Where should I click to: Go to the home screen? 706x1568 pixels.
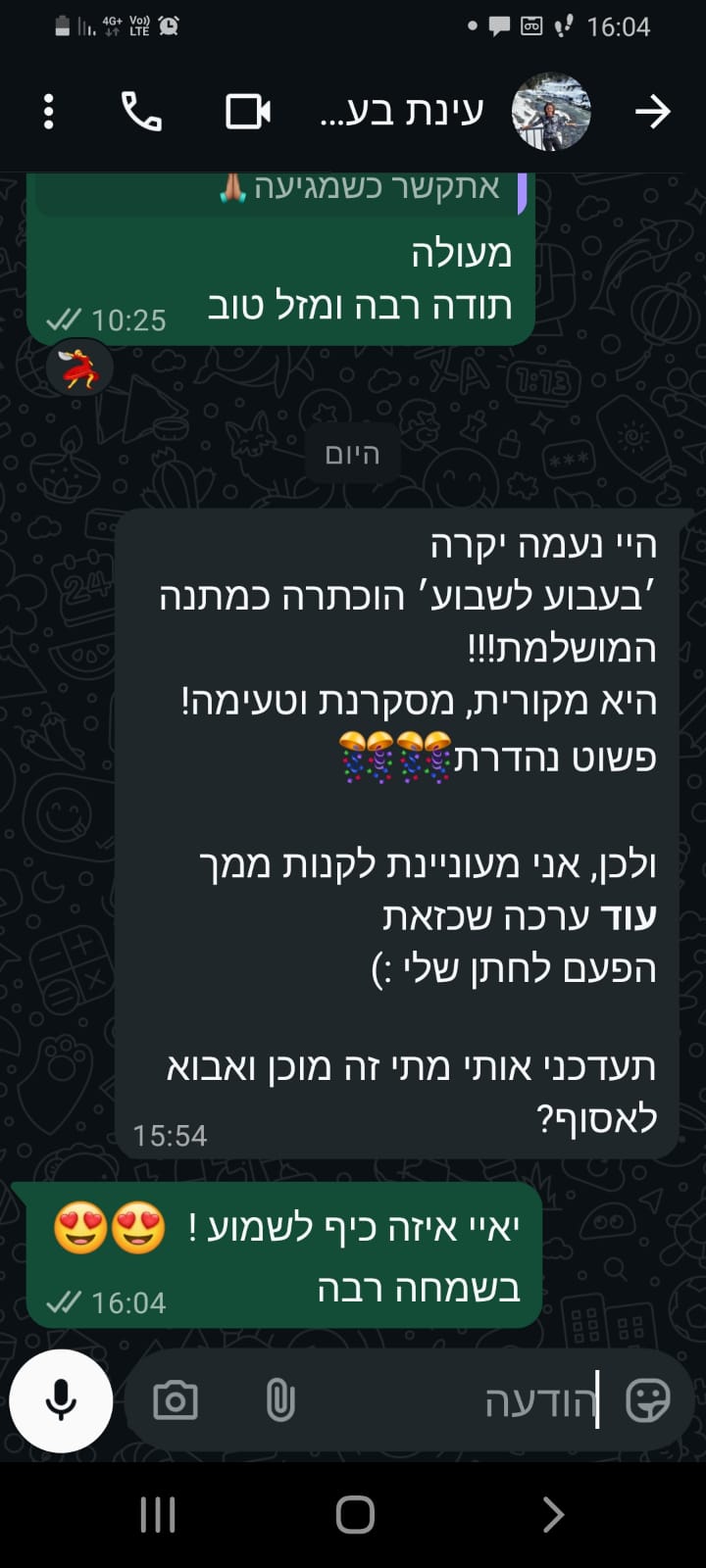tap(355, 1514)
